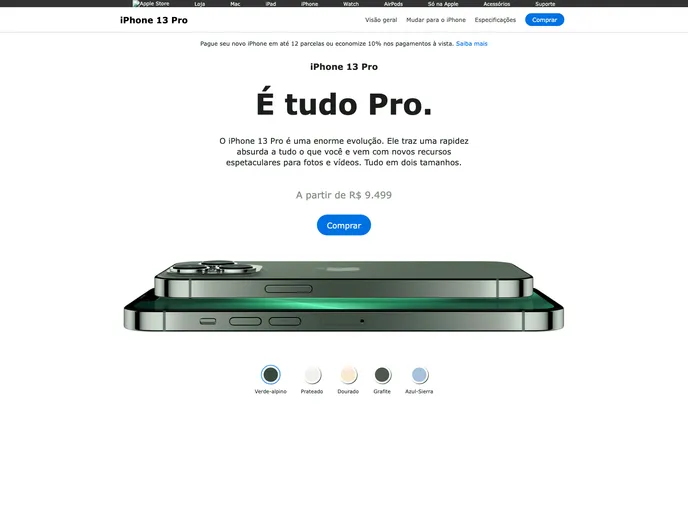Viewport: 688px width, 512px height.
Task: Open Mudar para o iPhone
Action: pos(436,20)
